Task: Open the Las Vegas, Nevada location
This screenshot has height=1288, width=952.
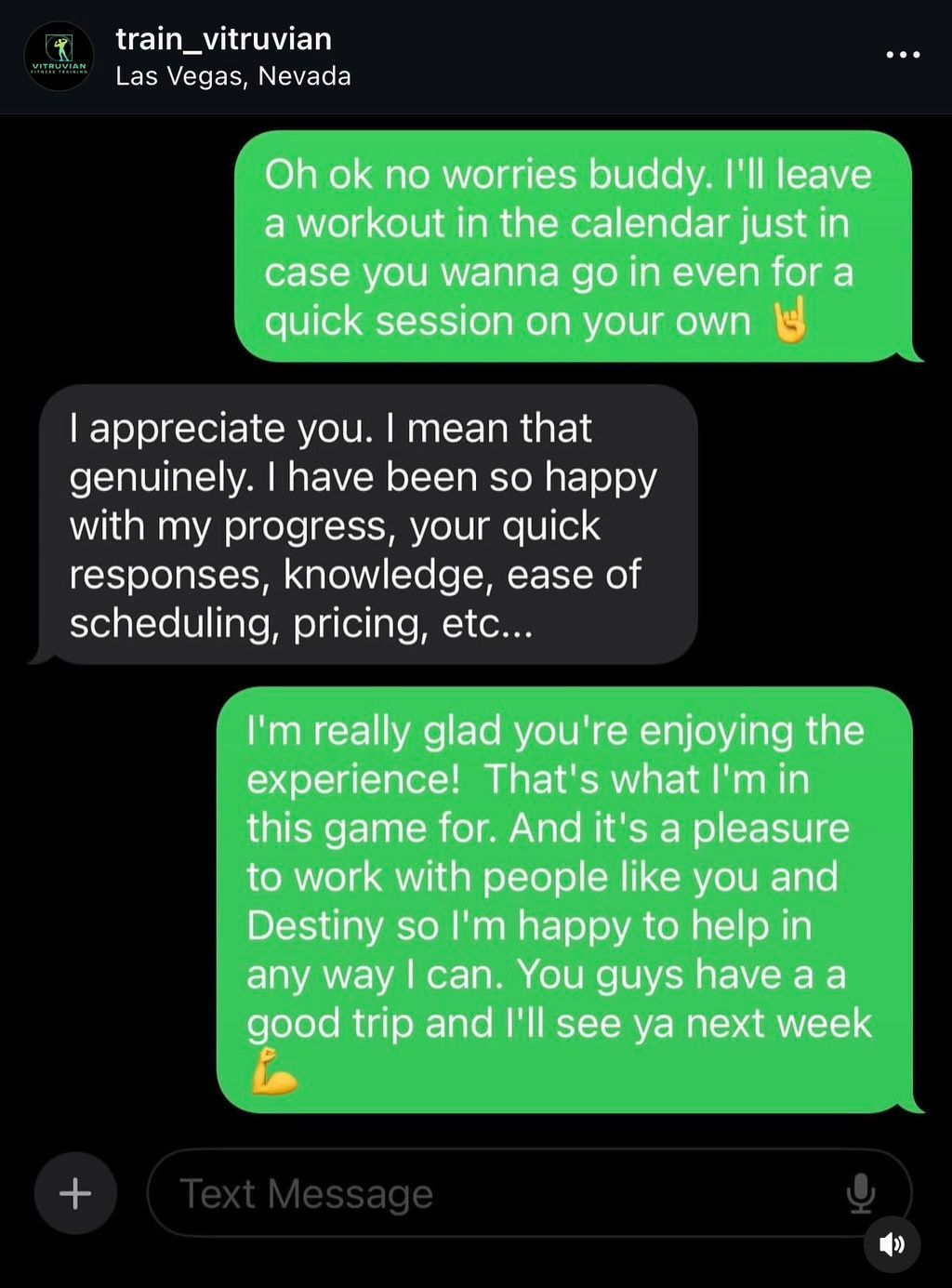Action: point(233,76)
